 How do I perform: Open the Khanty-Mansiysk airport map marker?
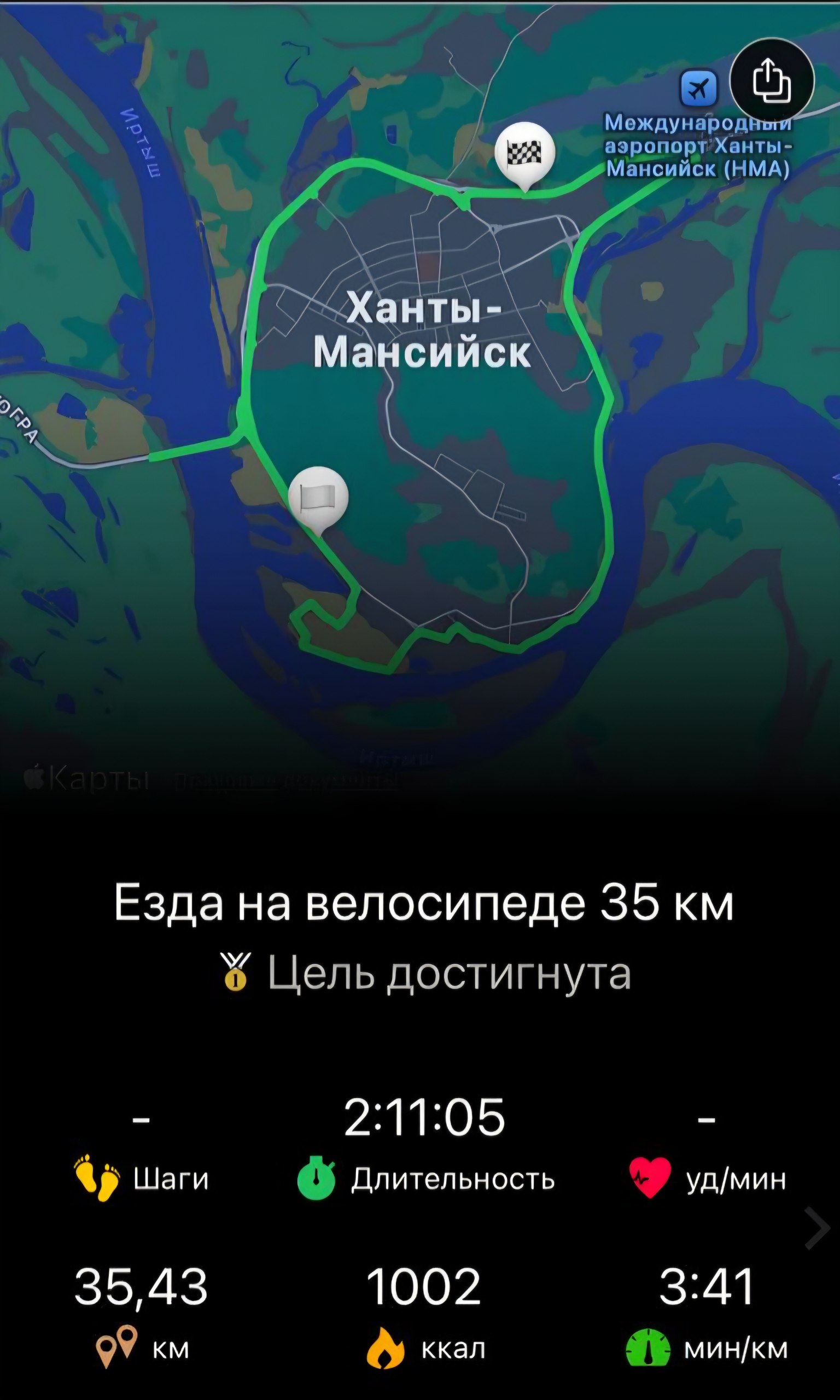pos(698,89)
